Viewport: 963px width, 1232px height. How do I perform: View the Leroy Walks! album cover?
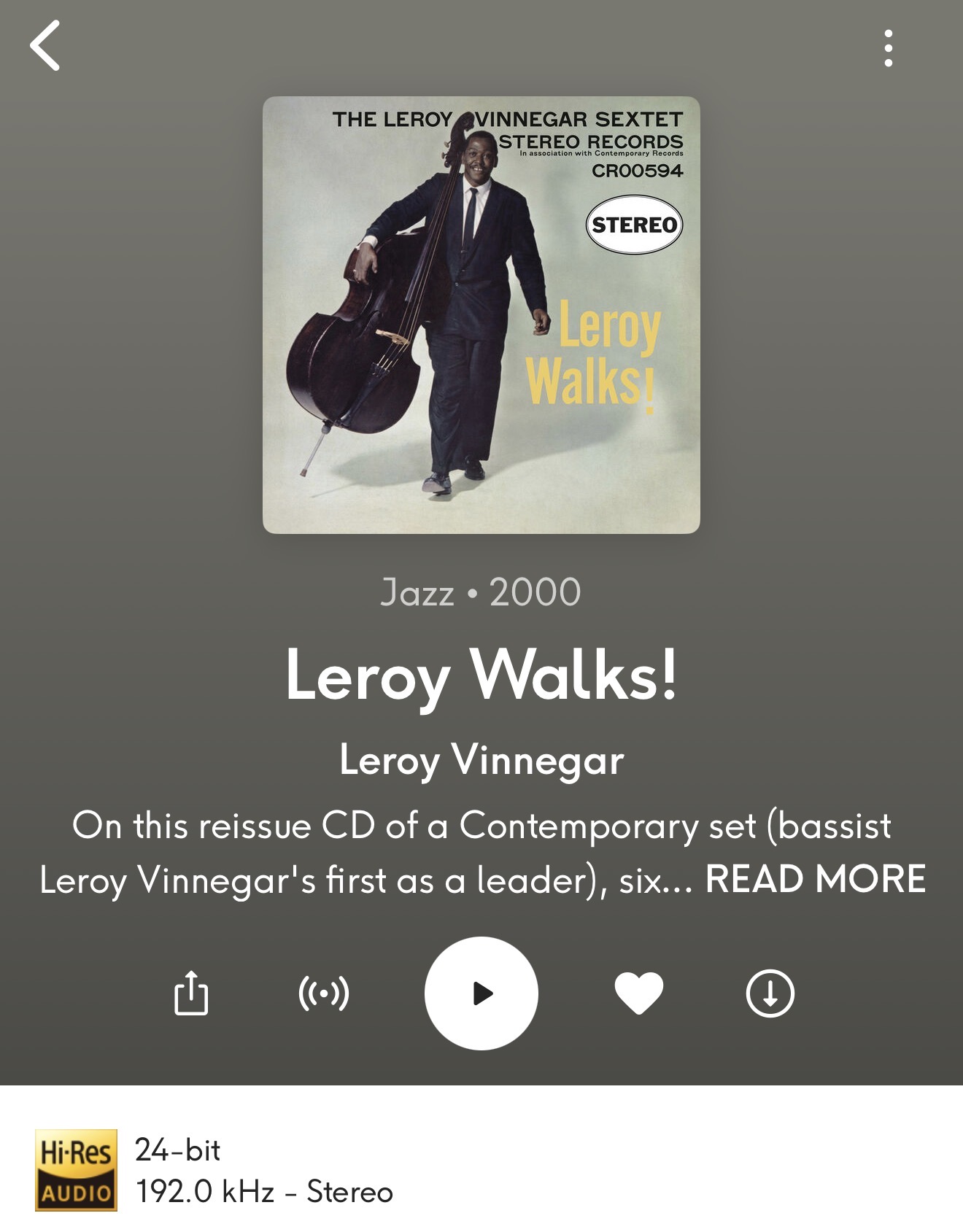[x=481, y=315]
